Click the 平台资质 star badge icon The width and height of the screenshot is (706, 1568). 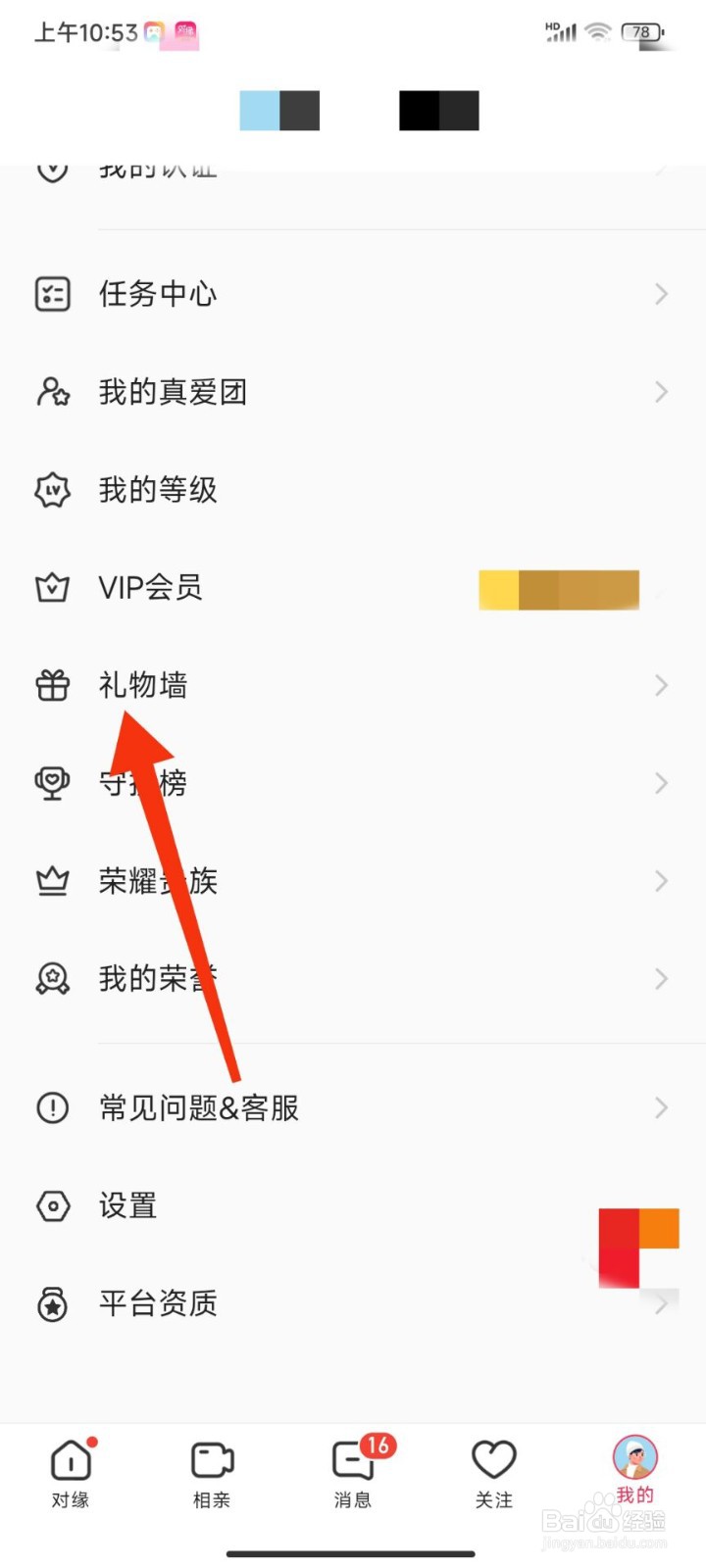tap(52, 1303)
